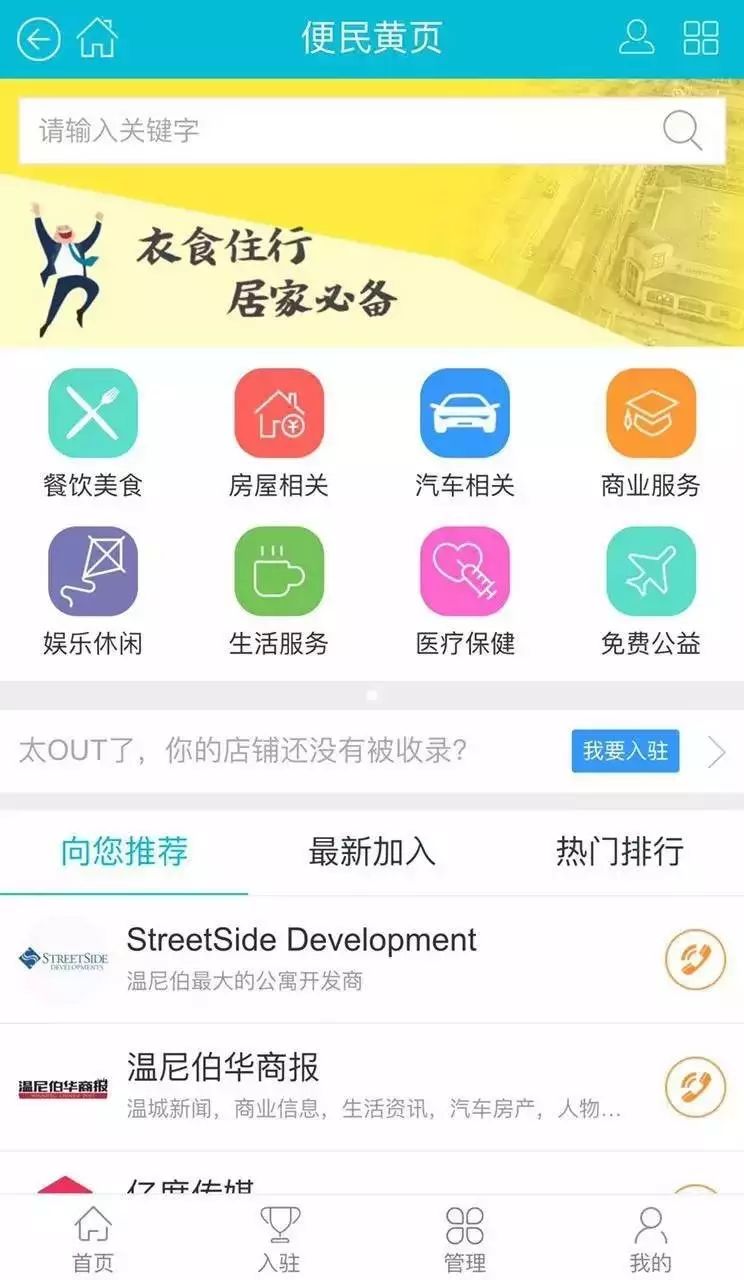
Task: Switch to the 热门排行 tab
Action: tap(620, 852)
